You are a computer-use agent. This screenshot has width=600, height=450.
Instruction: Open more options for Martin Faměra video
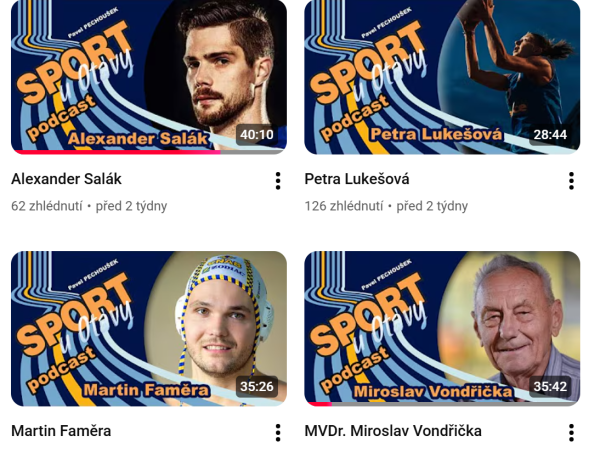[278, 432]
